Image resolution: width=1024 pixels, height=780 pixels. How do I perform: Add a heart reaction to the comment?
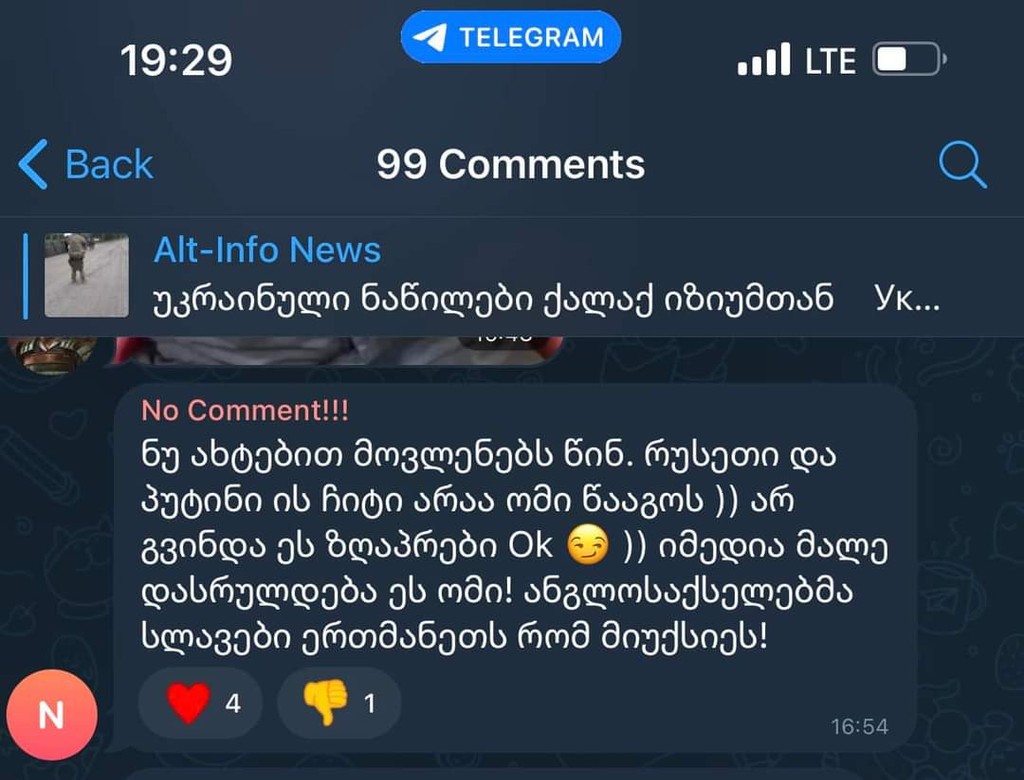pos(204,703)
